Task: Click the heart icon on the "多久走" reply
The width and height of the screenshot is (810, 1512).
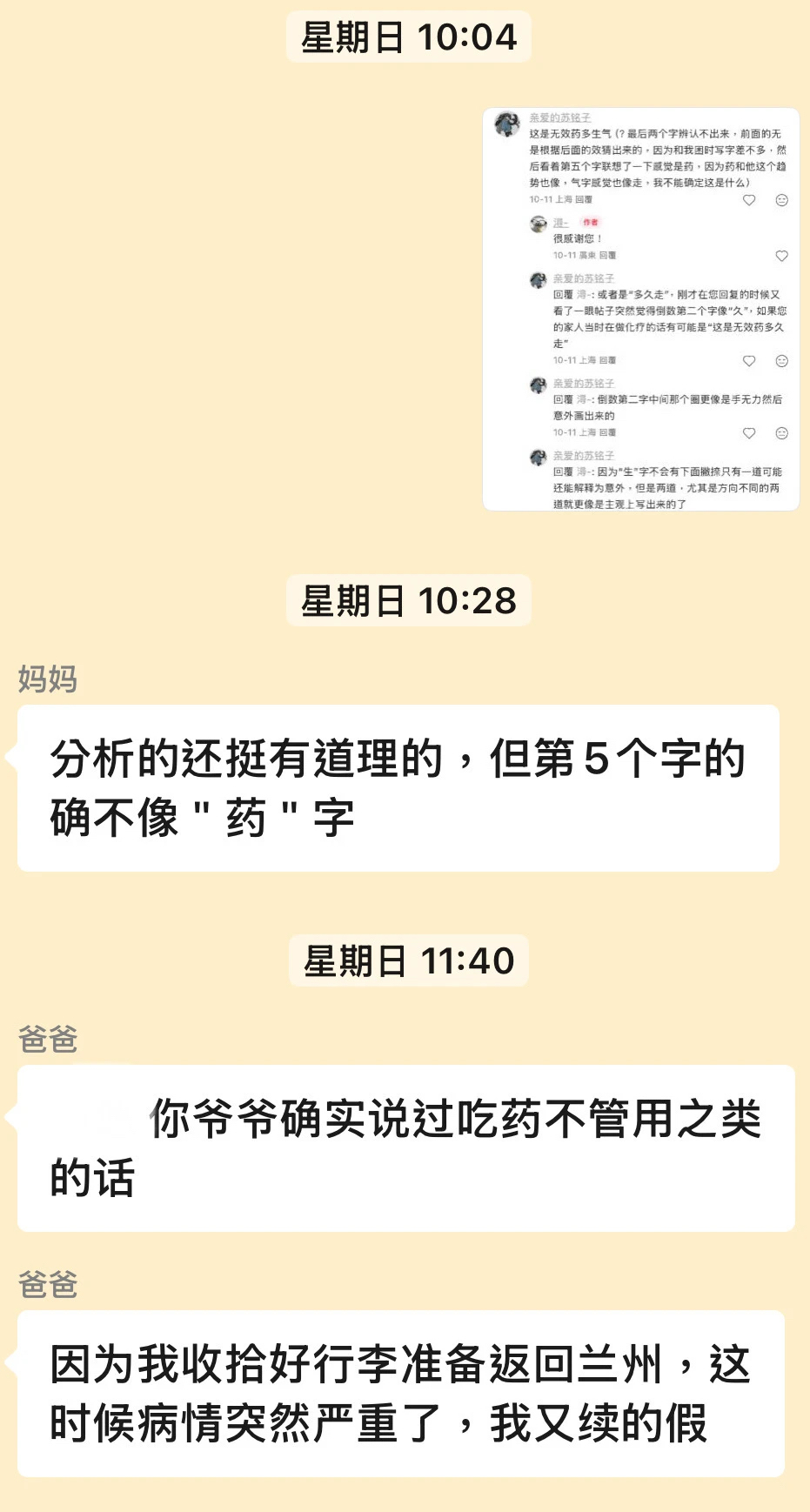Action: pyautogui.click(x=748, y=361)
